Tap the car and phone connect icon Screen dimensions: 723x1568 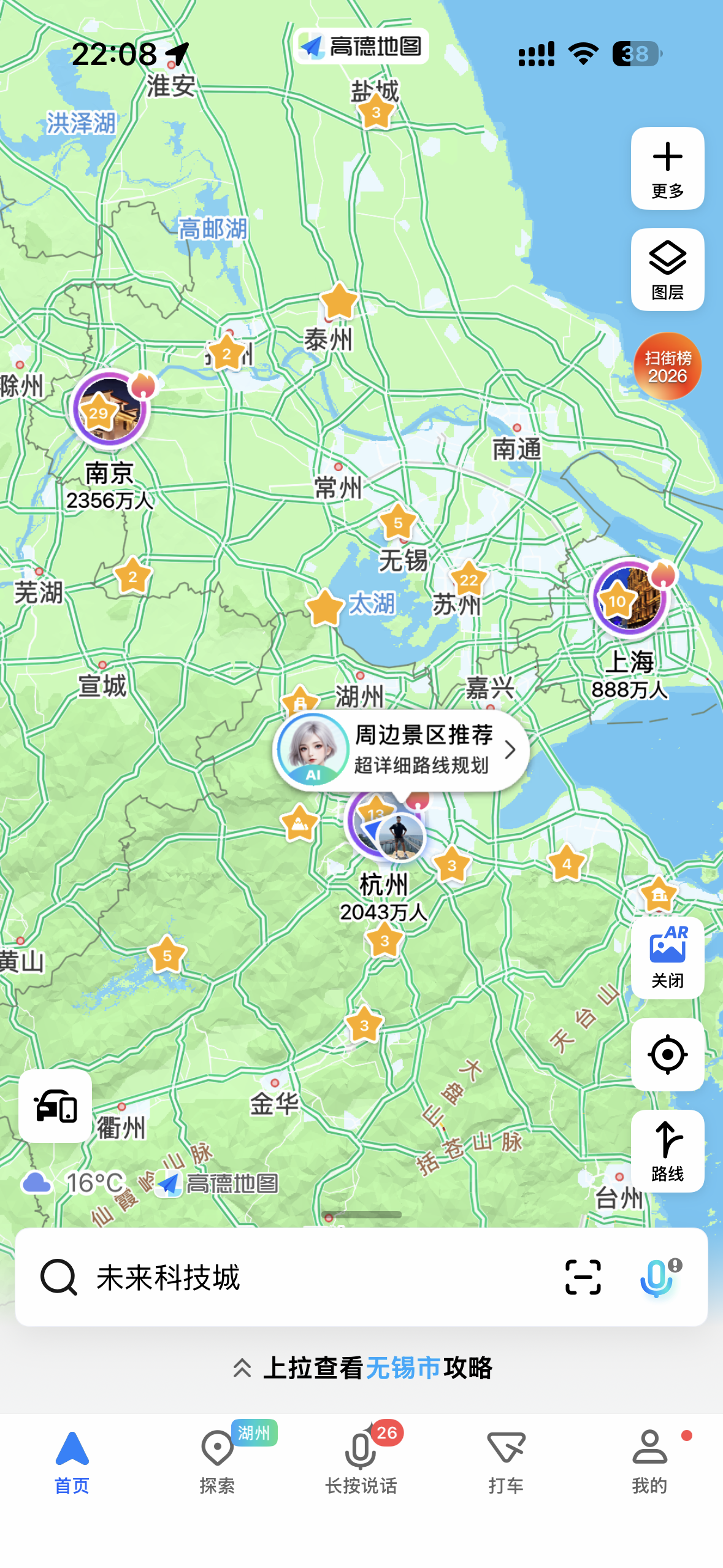55,1106
